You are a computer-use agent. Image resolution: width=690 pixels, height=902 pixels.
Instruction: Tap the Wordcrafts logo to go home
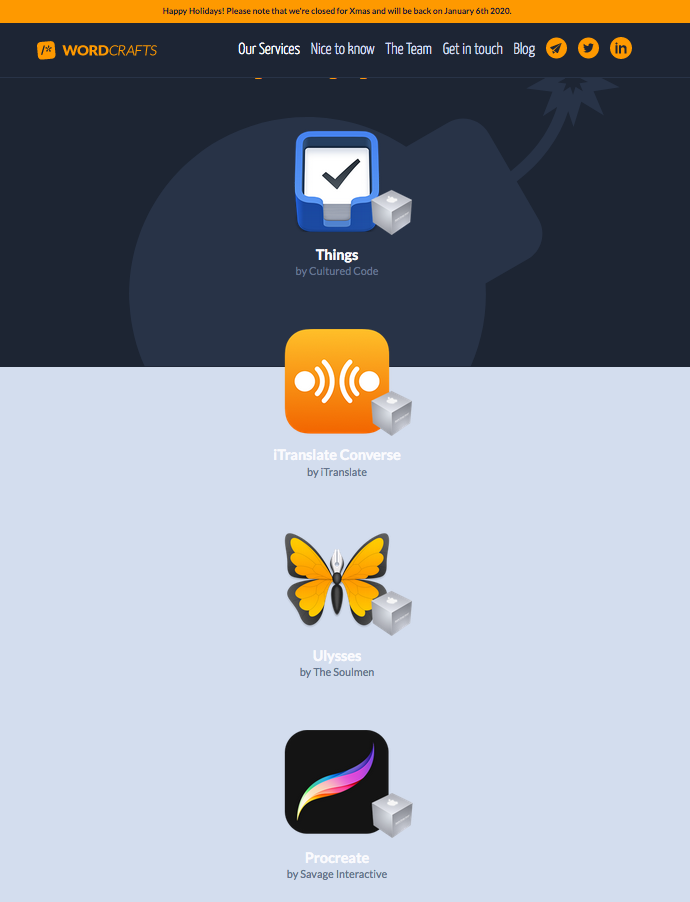click(x=97, y=50)
